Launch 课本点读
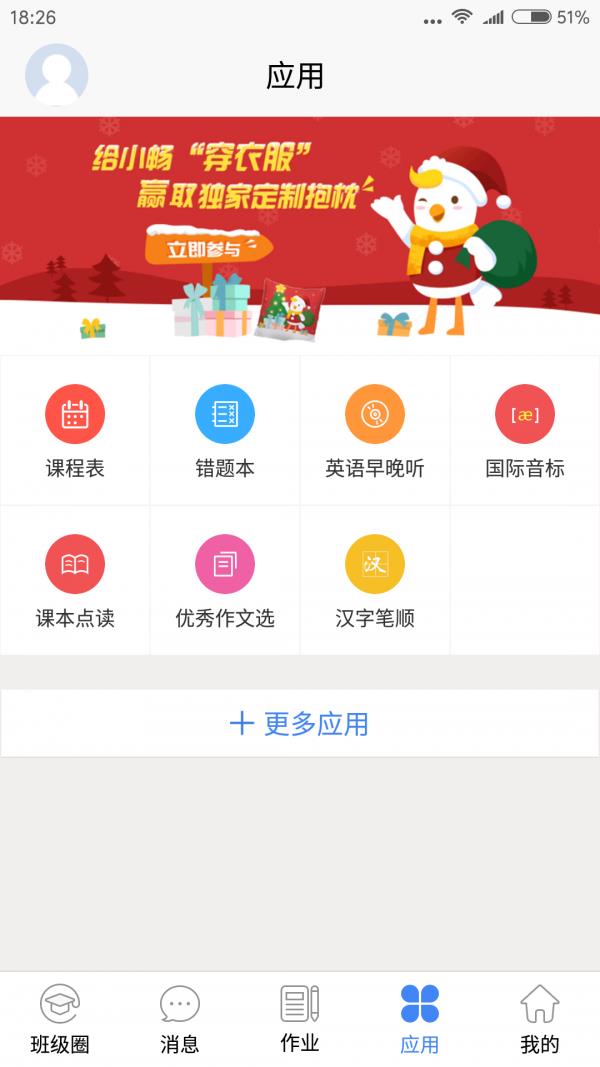Screen dimensions: 600x1067 point(75,580)
